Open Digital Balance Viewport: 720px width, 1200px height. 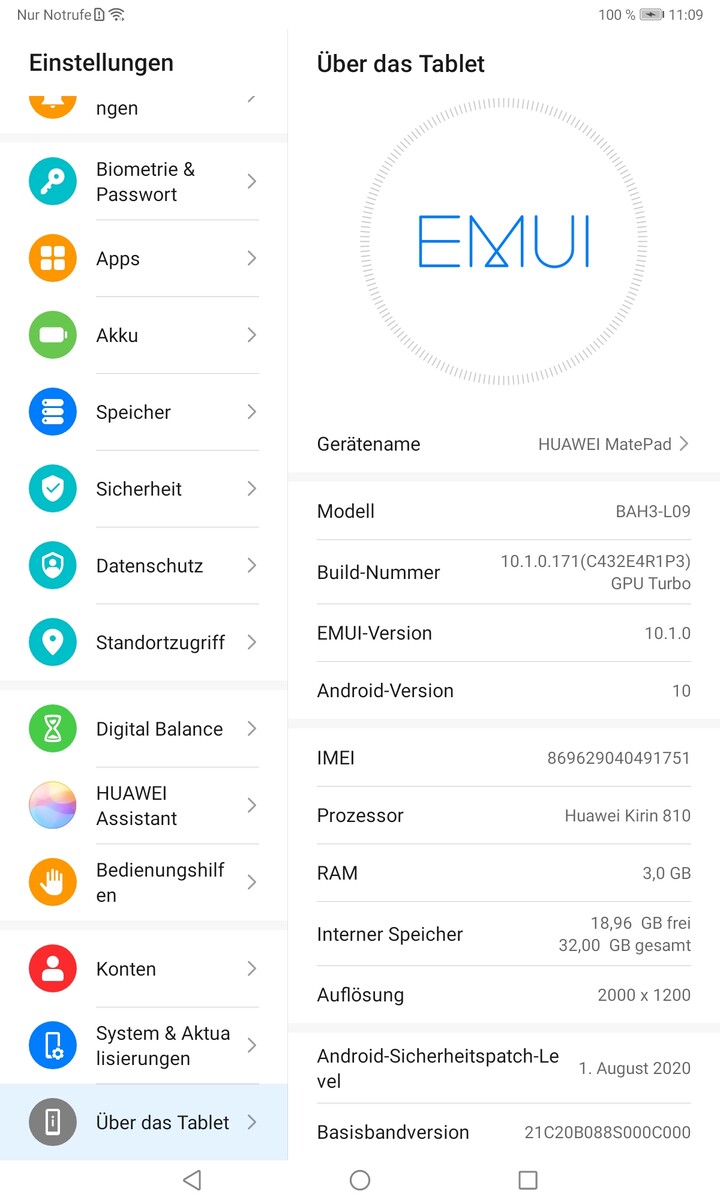point(145,729)
